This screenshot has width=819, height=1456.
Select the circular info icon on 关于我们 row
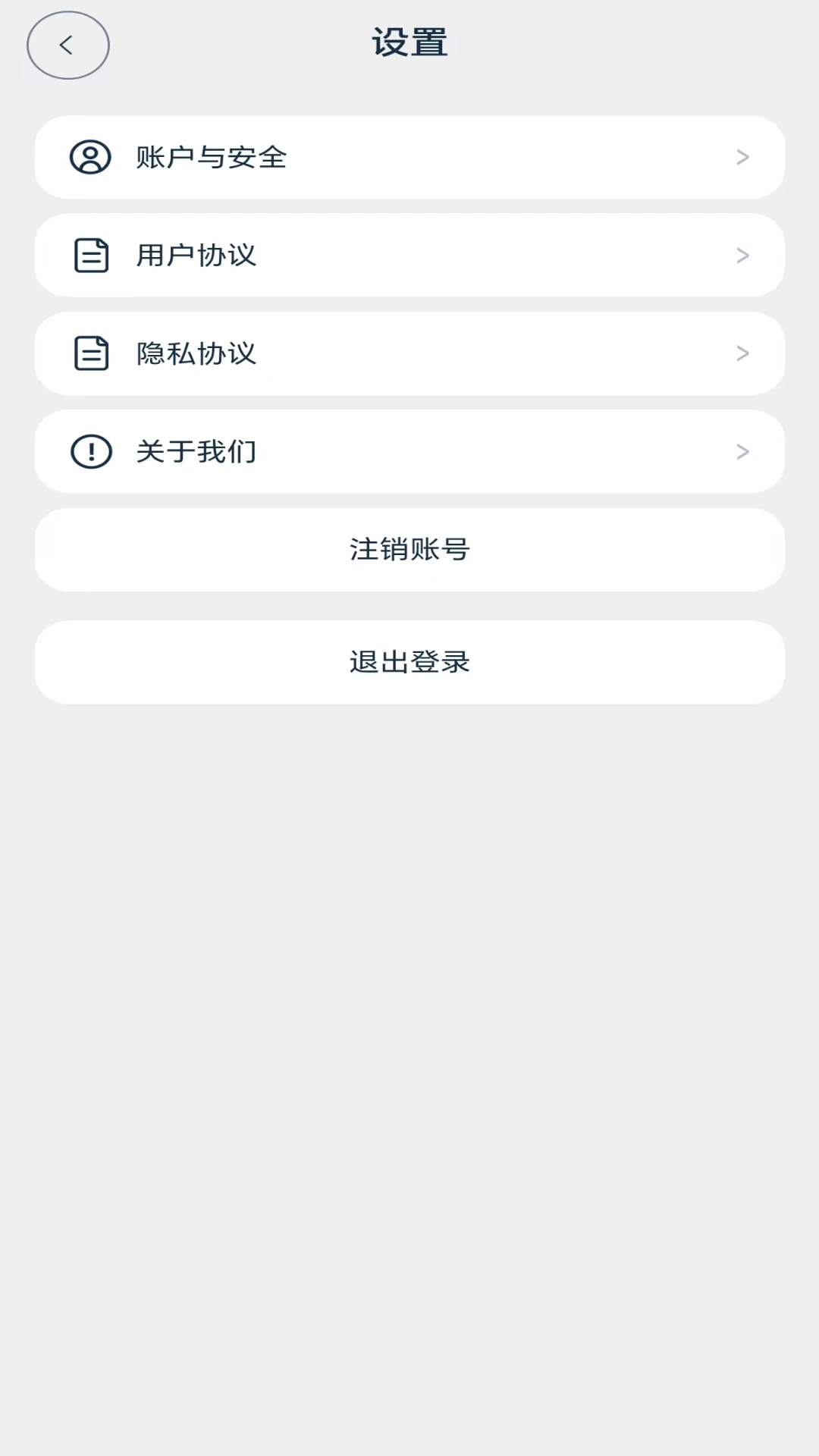point(90,451)
